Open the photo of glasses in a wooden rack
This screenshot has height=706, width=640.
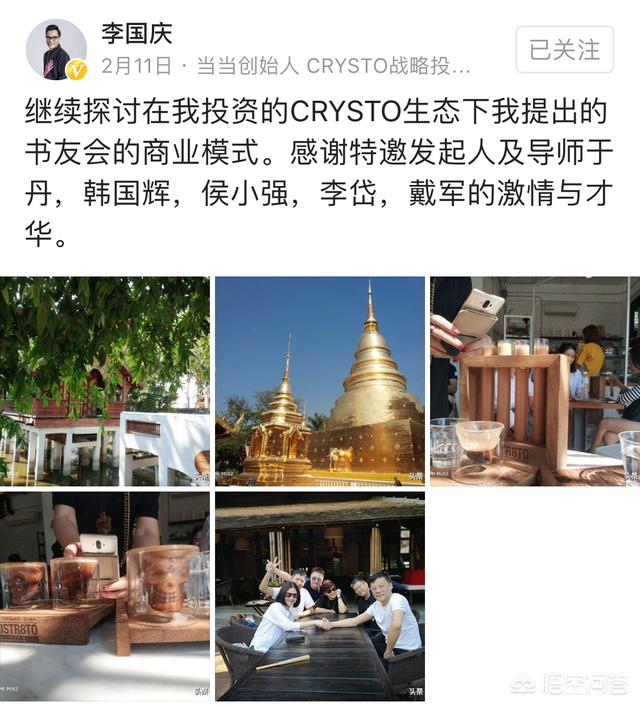point(534,381)
